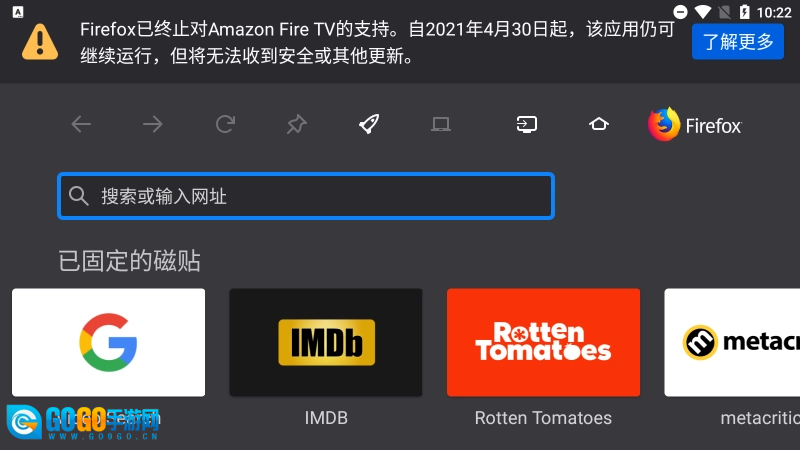
Task: Go forward to the next page
Action: coord(153,125)
